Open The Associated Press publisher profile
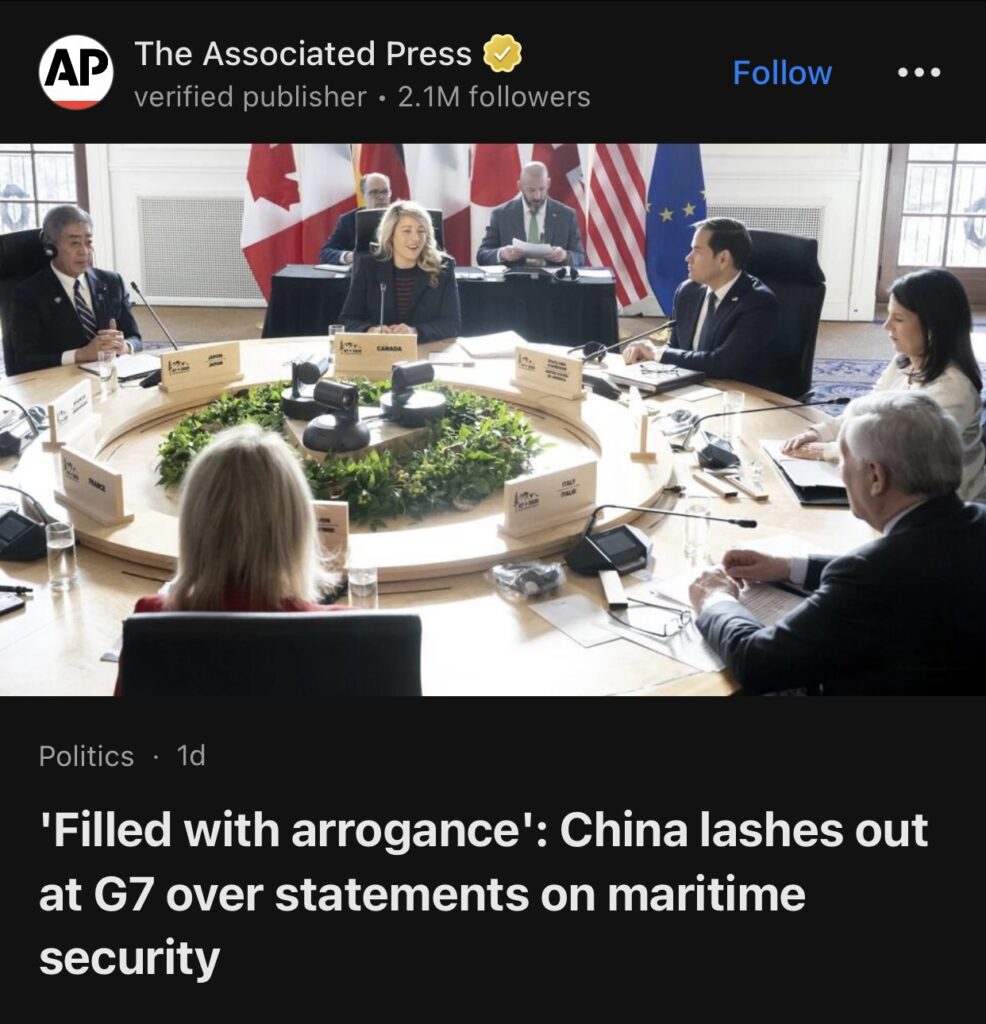This screenshot has width=986, height=1024. 302,55
